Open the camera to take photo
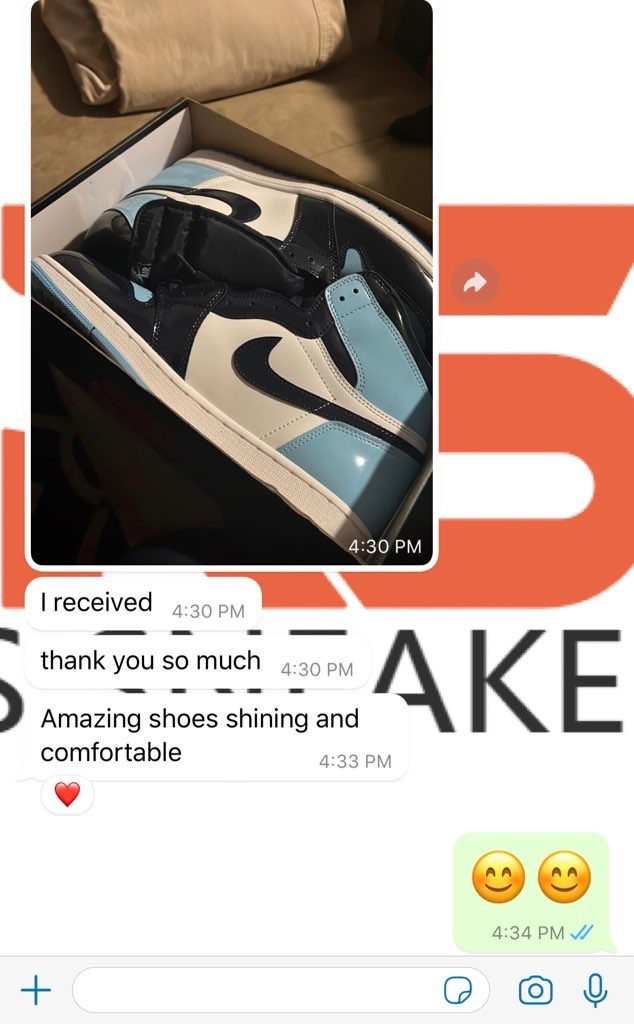The image size is (634, 1024). pyautogui.click(x=535, y=990)
